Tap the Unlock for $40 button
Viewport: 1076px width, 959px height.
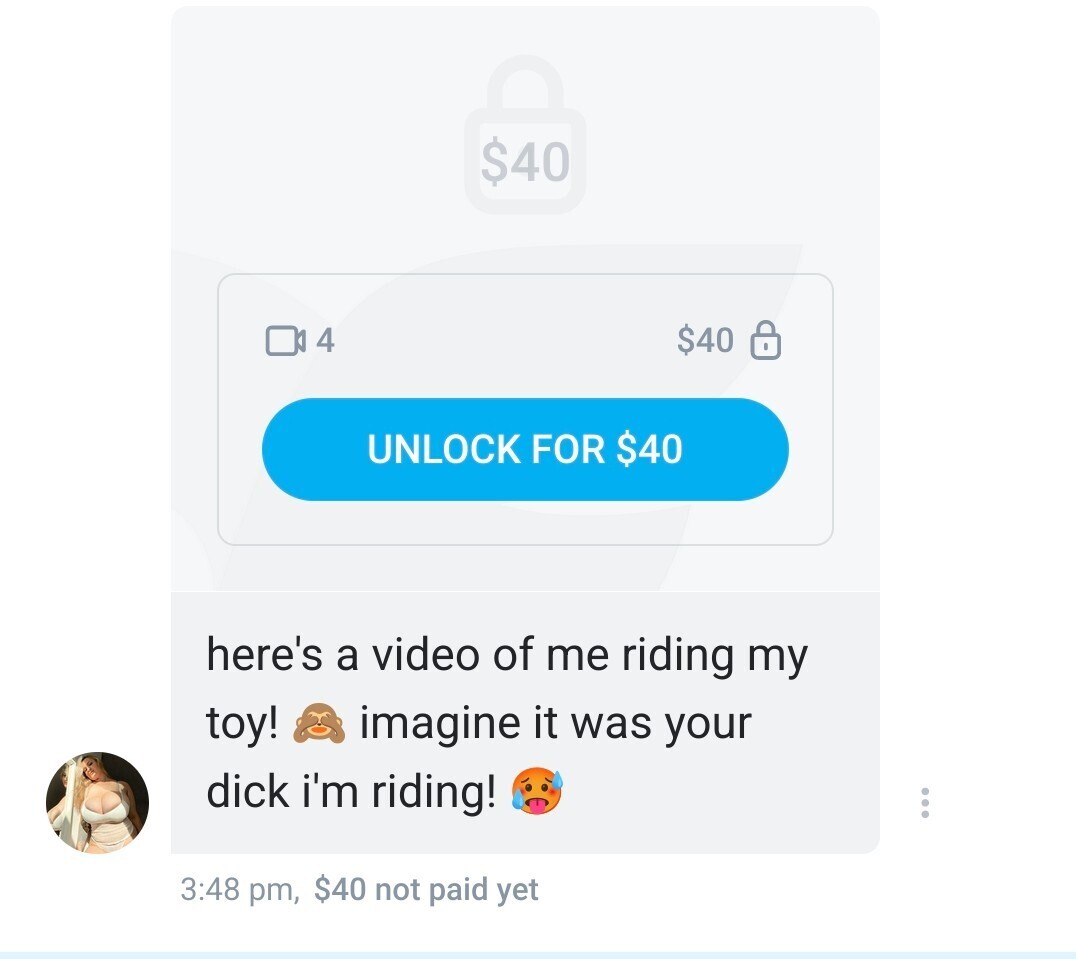click(x=525, y=449)
